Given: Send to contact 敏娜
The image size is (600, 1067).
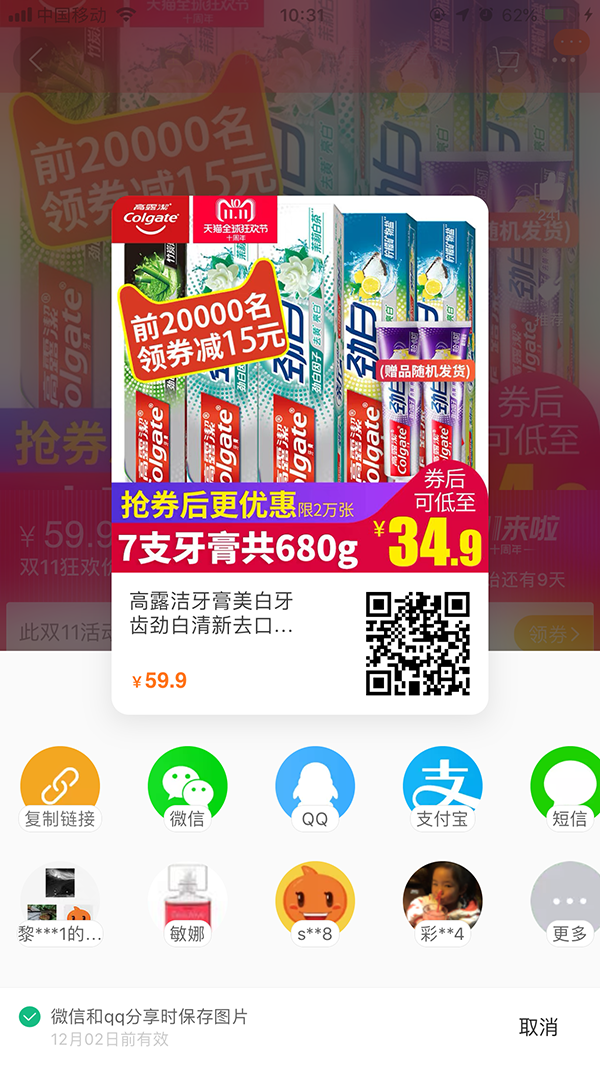Looking at the screenshot, I should [187, 901].
